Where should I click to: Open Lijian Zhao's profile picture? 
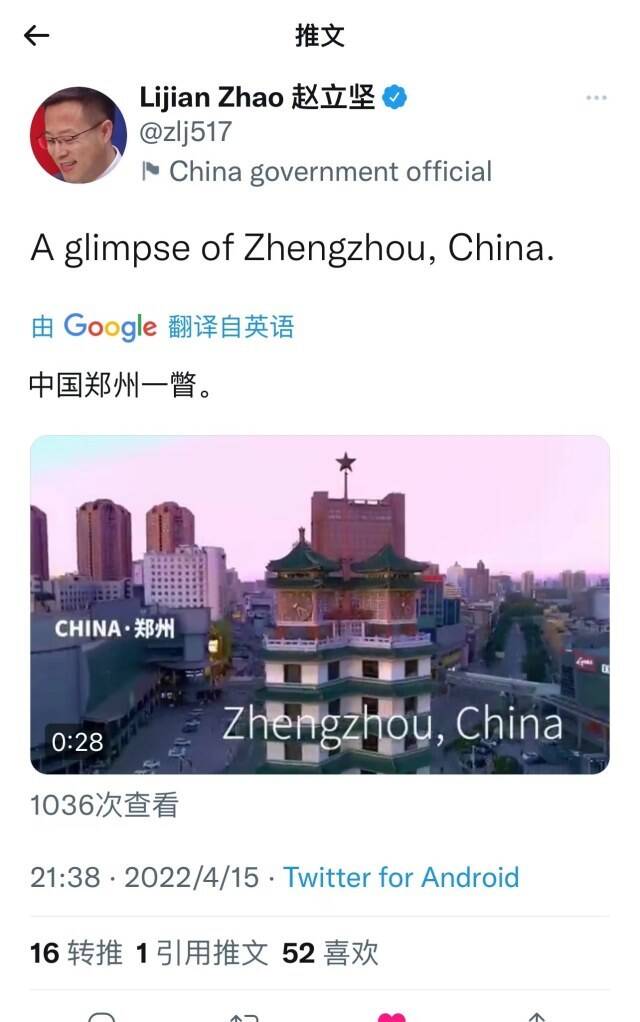pyautogui.click(x=78, y=135)
